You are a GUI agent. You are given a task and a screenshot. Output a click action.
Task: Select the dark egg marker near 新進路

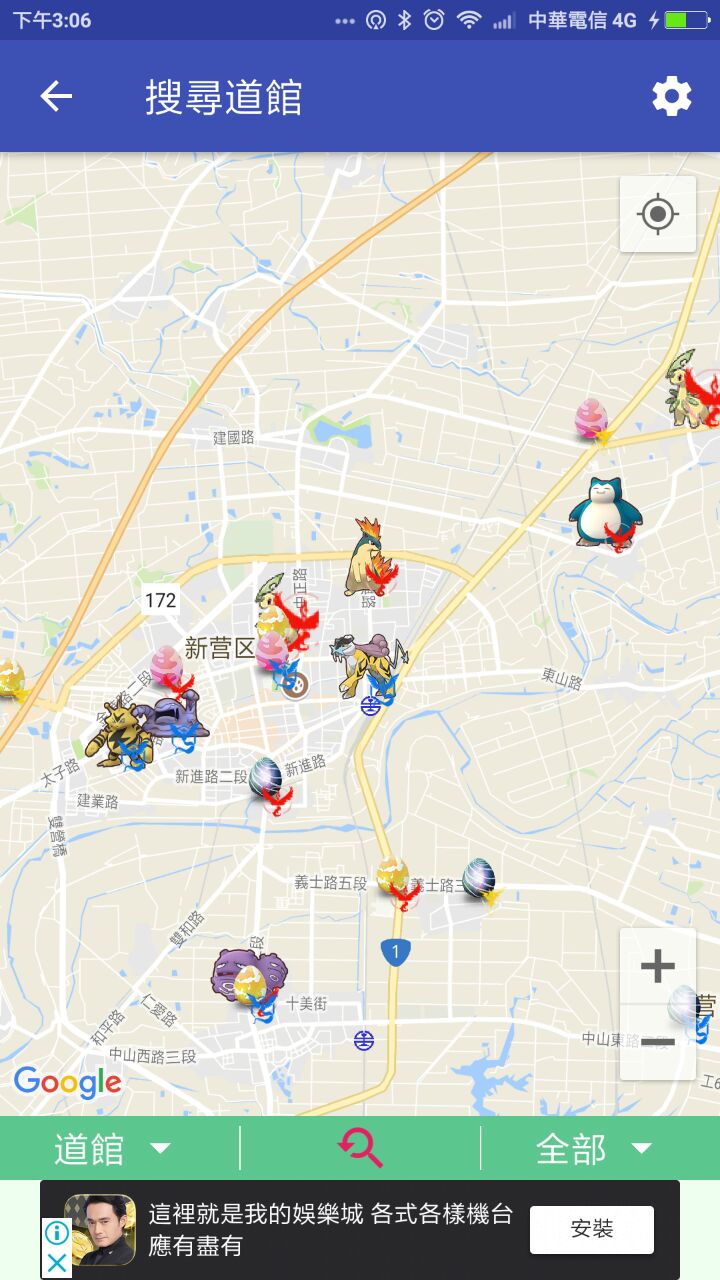pos(266,780)
